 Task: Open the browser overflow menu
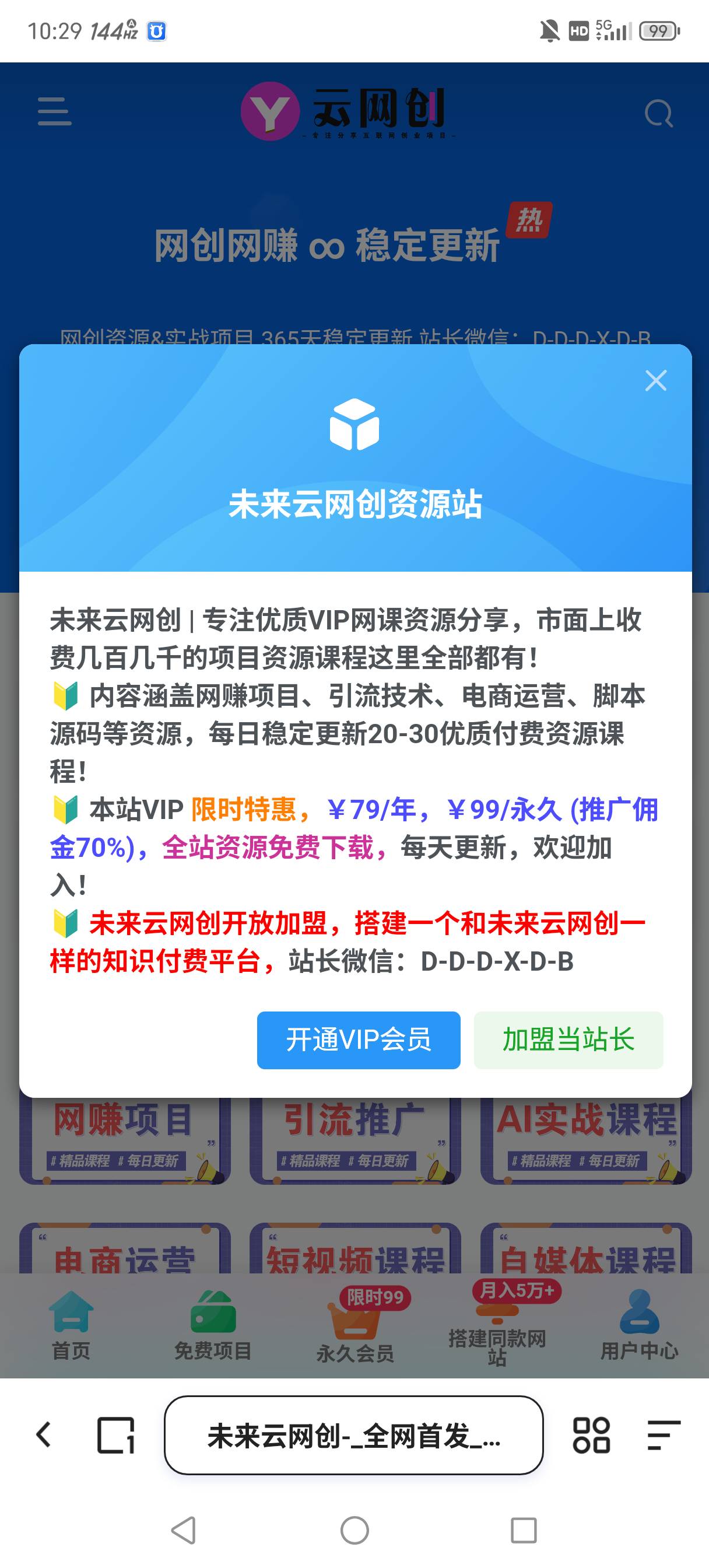[x=664, y=1434]
